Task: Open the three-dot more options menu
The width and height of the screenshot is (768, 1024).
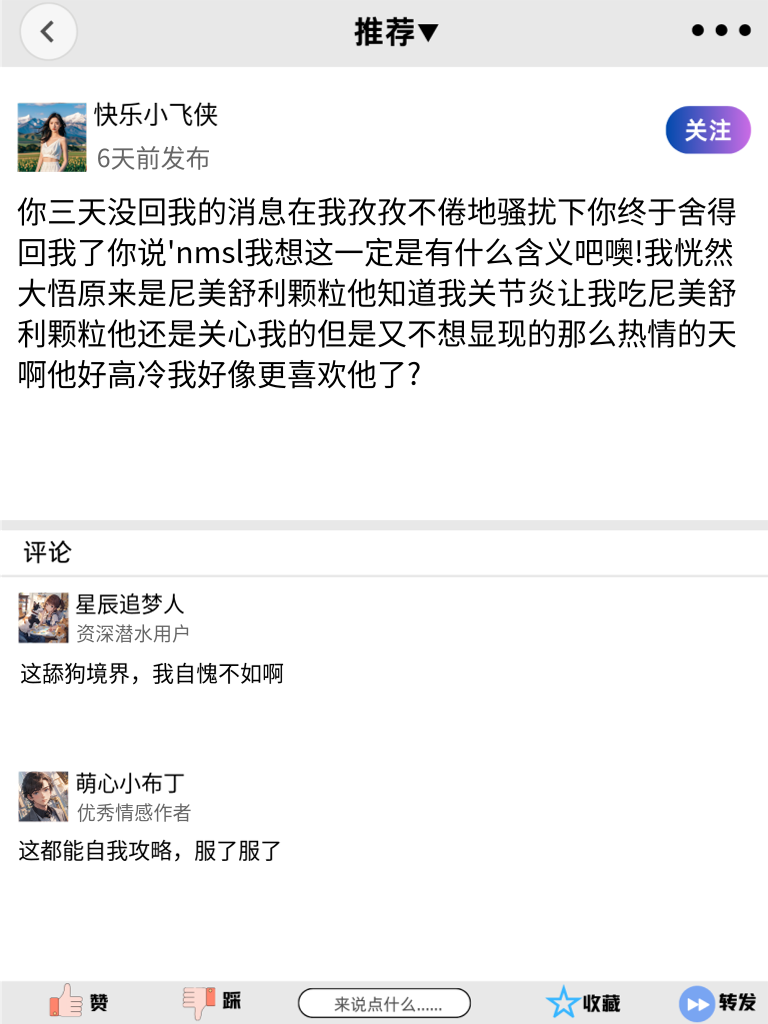Action: (719, 30)
